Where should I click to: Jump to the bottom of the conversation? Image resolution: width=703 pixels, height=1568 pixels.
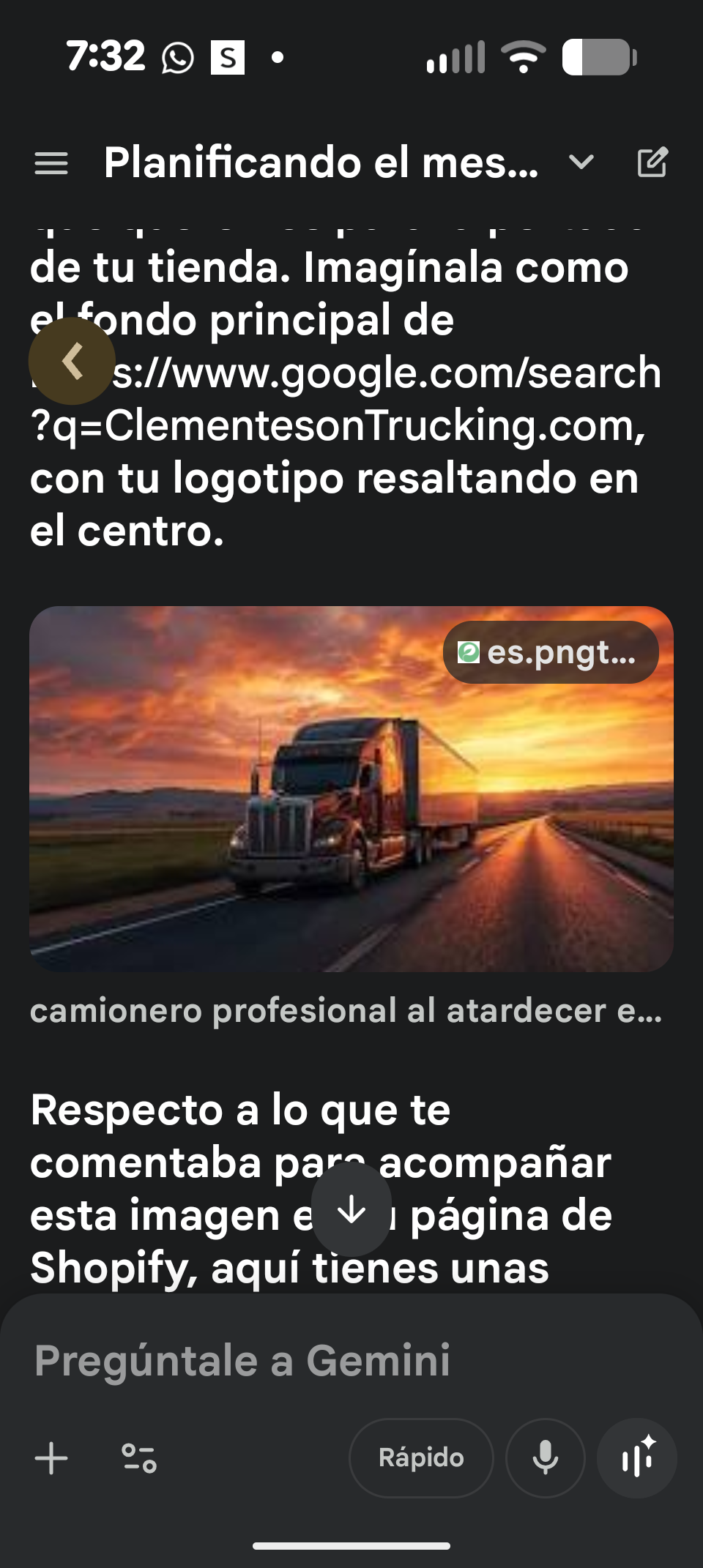tap(351, 1211)
